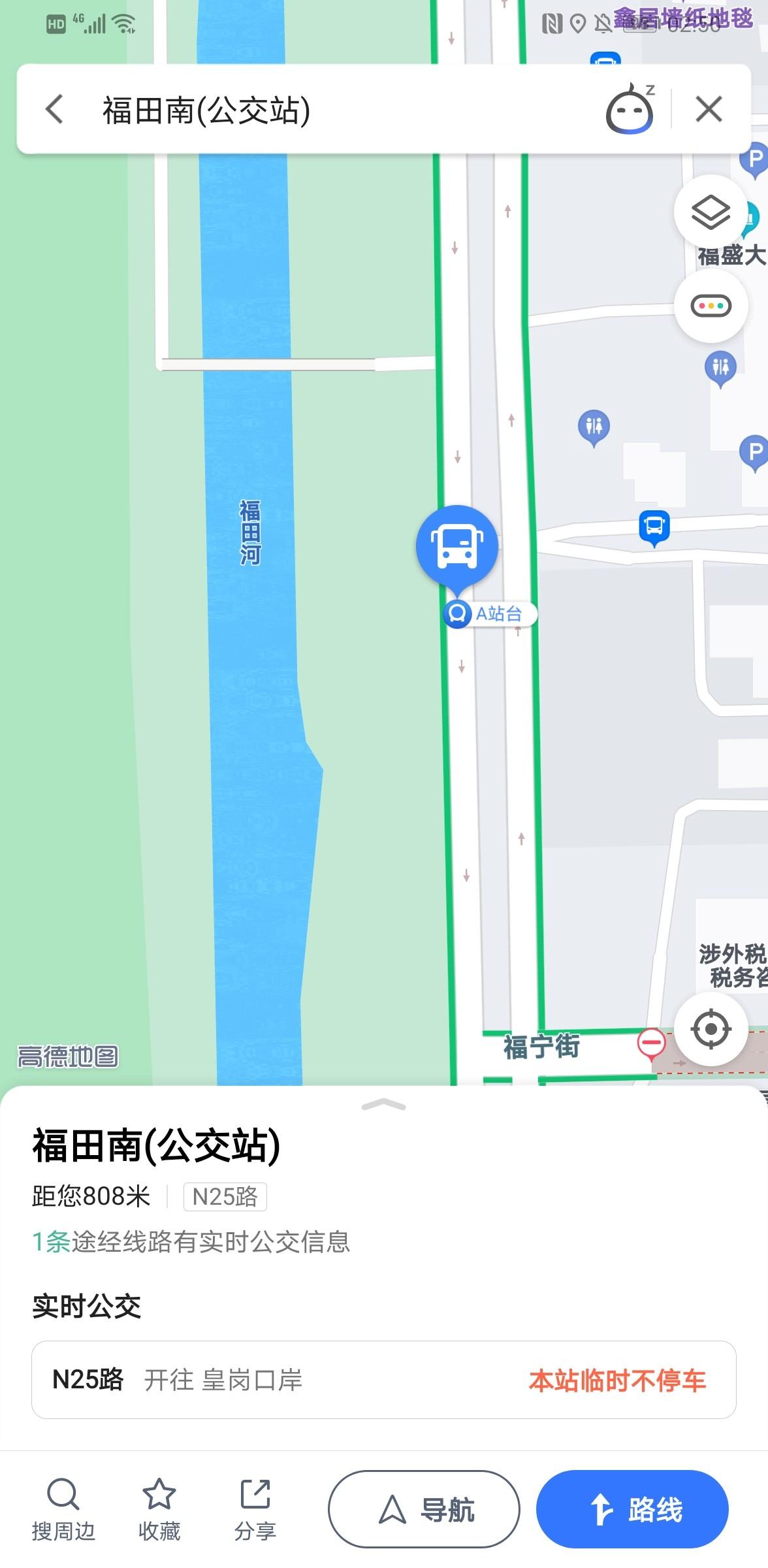Open the map layers button
Screen dimensions: 768x1568
coord(711,212)
